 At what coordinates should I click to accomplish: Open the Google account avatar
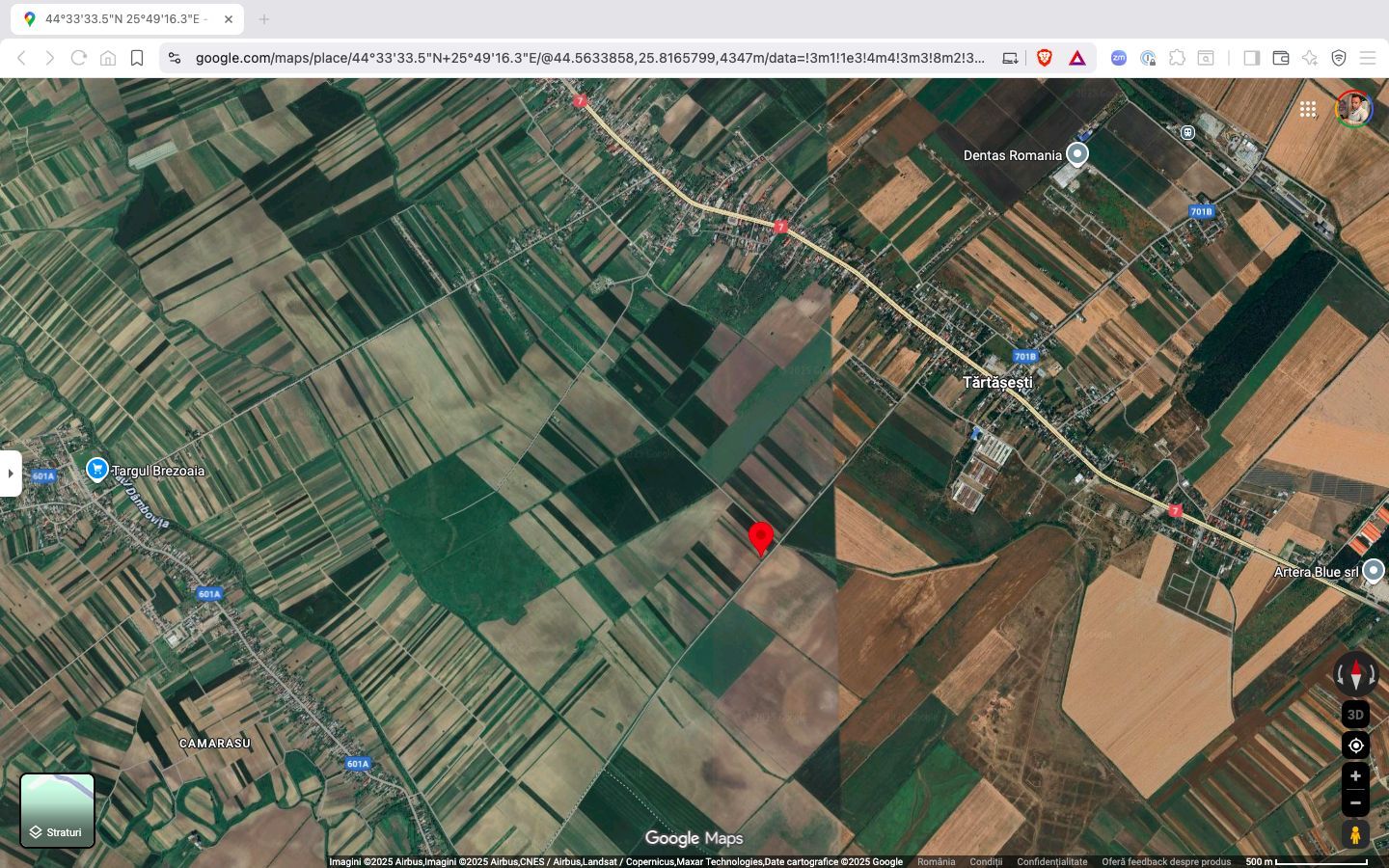point(1353,109)
